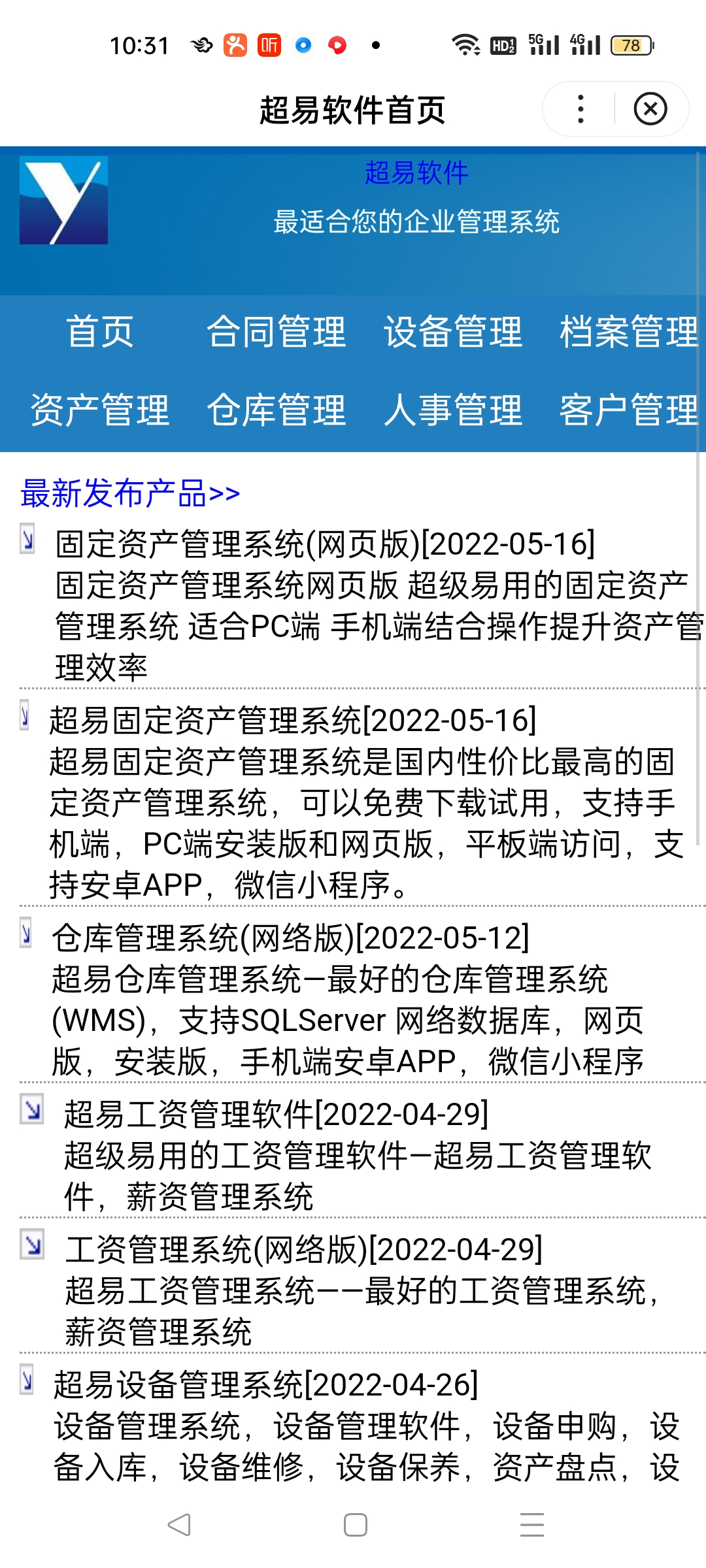View 超易固定资产管理系统 [2022-05-16] entry
Screen dimensions: 706x1568
292,721
